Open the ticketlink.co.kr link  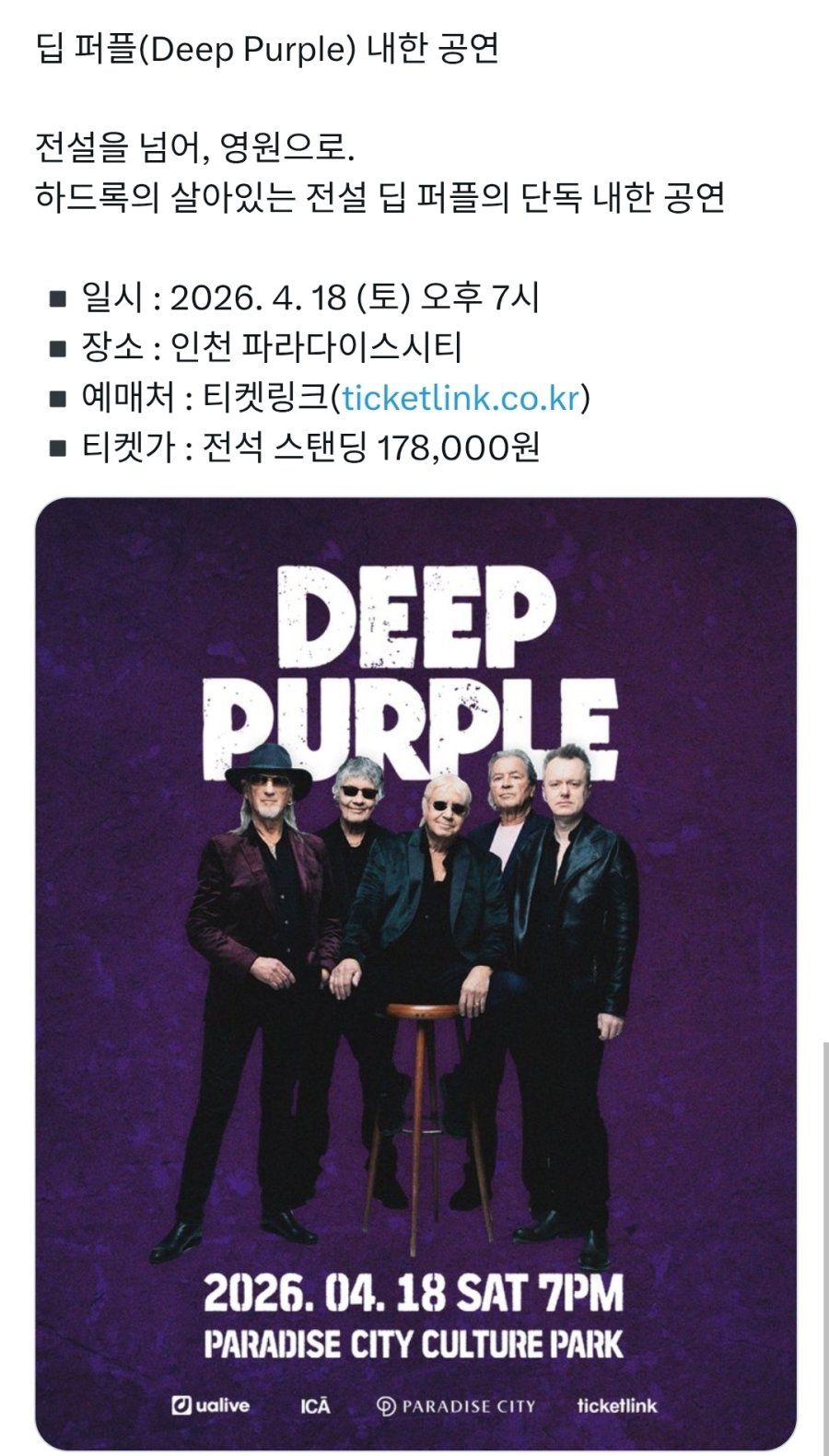tap(461, 397)
